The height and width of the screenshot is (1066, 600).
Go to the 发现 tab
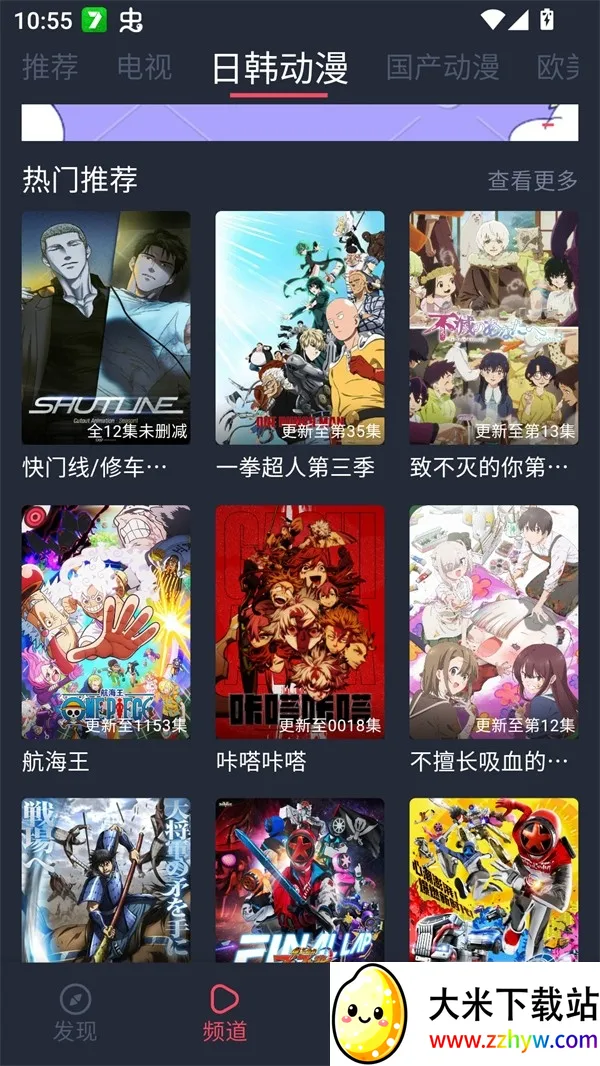75,1012
